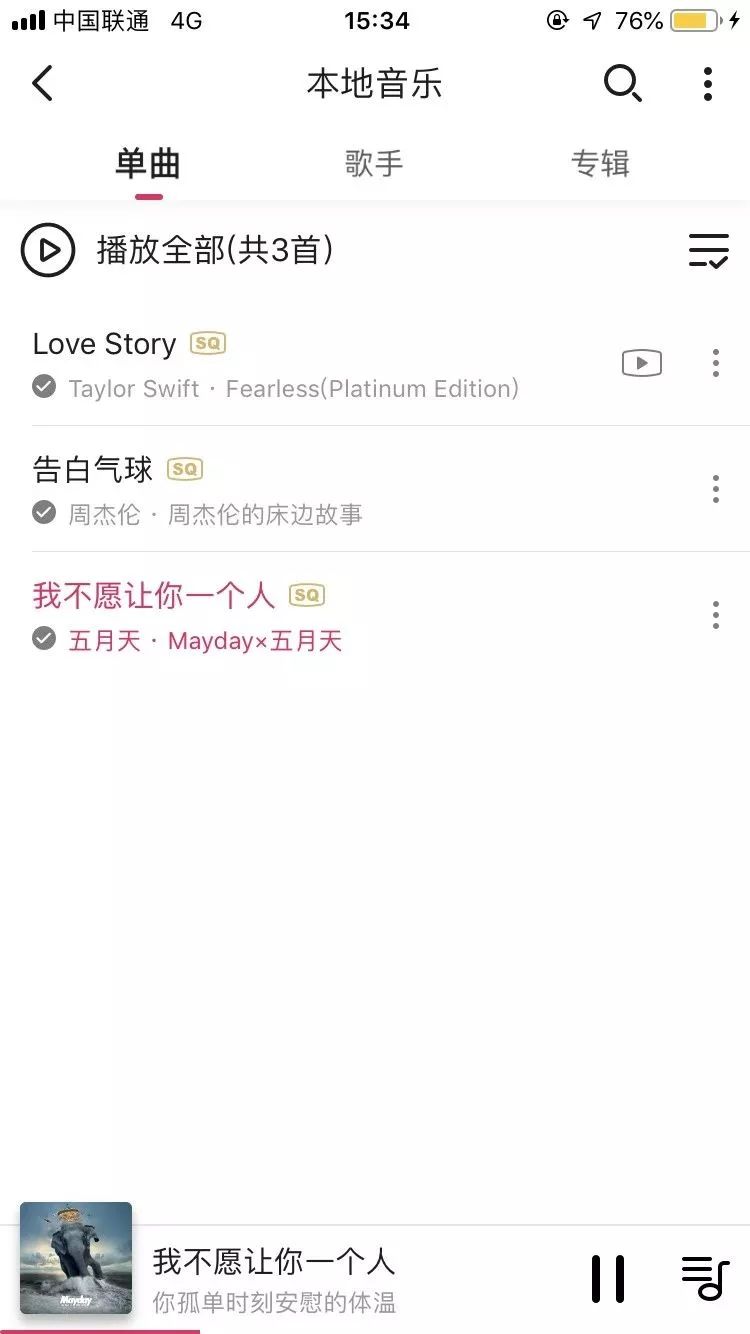Switch to the 专辑 tab
Screen dimensions: 750x1334
(600, 163)
